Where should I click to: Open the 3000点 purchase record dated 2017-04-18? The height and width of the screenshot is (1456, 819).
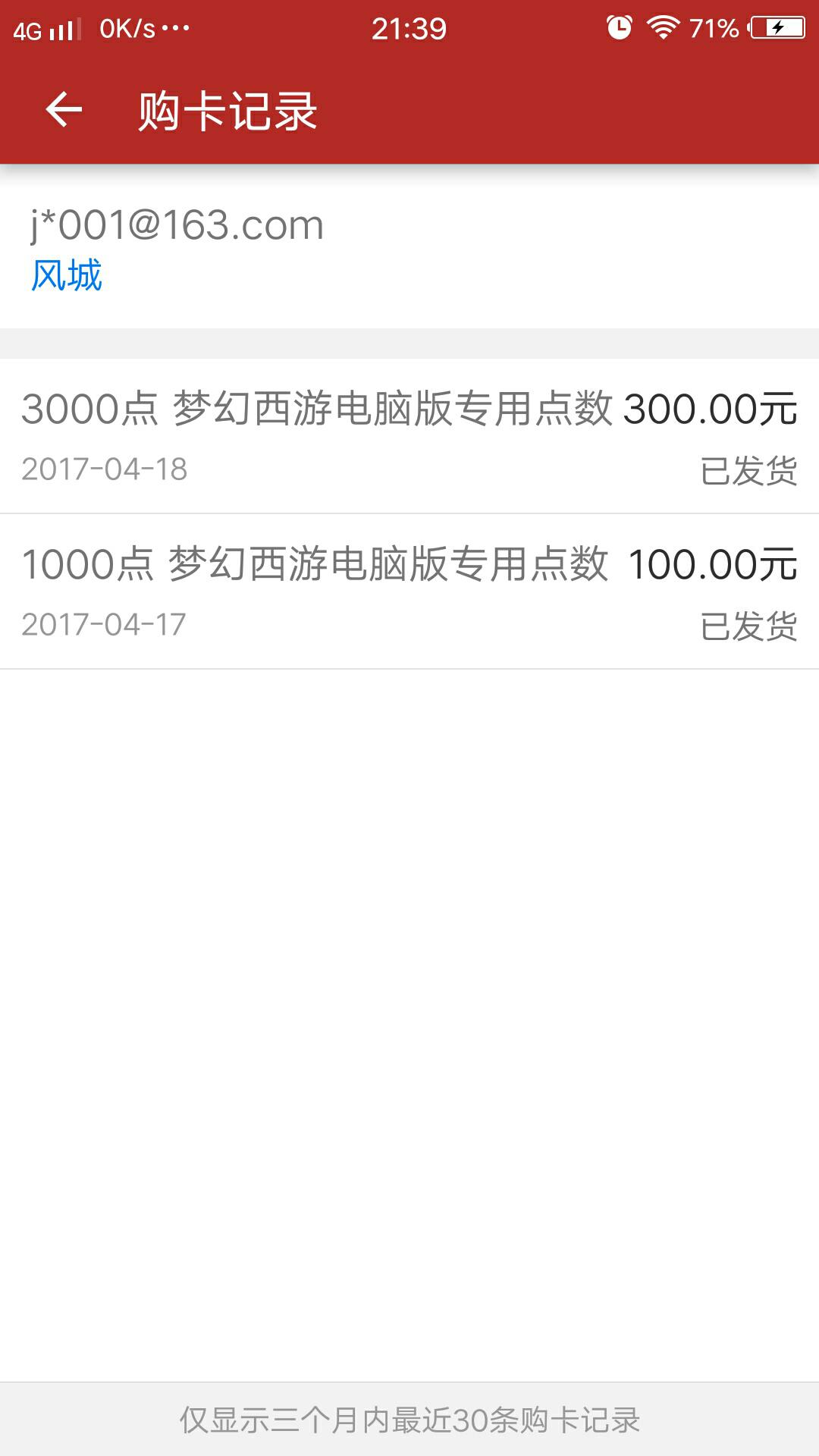pyautogui.click(x=409, y=436)
